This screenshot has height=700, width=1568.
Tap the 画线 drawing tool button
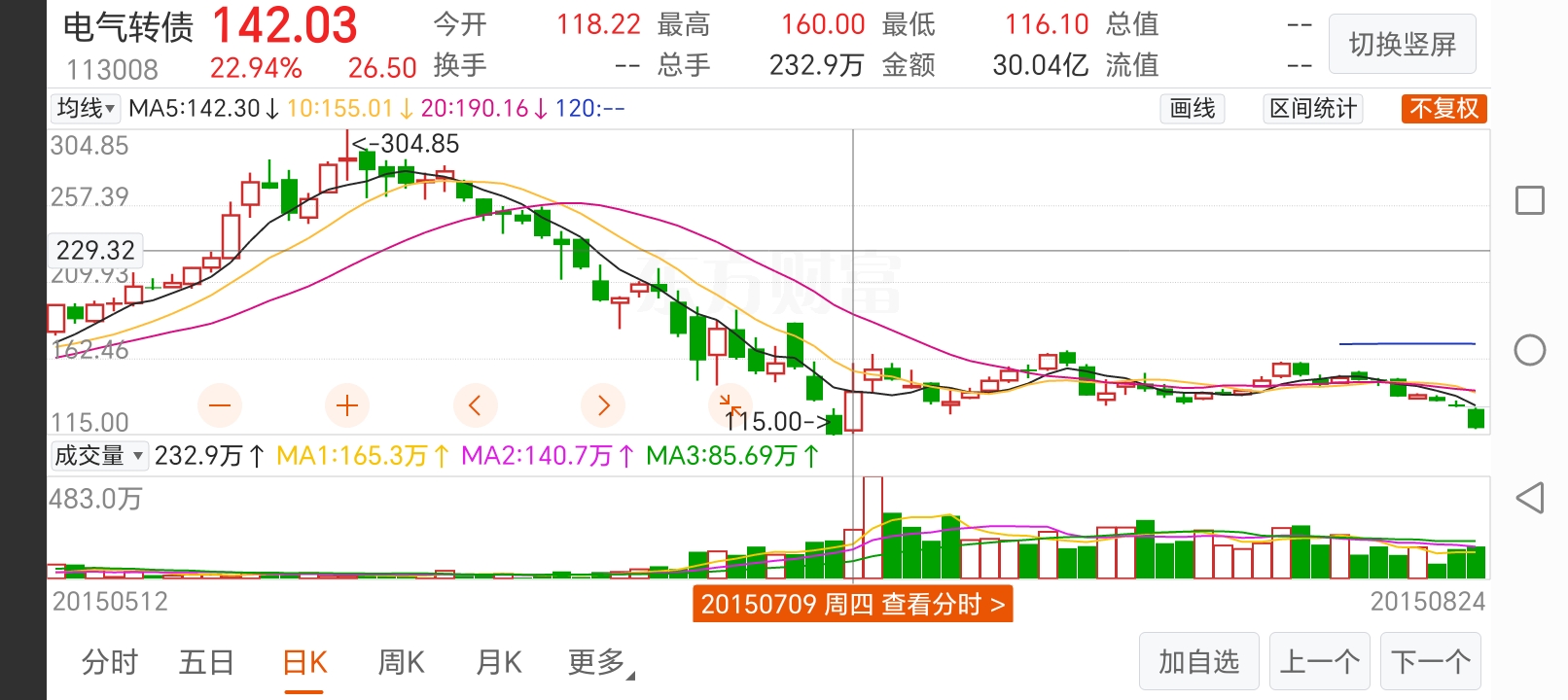[1192, 108]
